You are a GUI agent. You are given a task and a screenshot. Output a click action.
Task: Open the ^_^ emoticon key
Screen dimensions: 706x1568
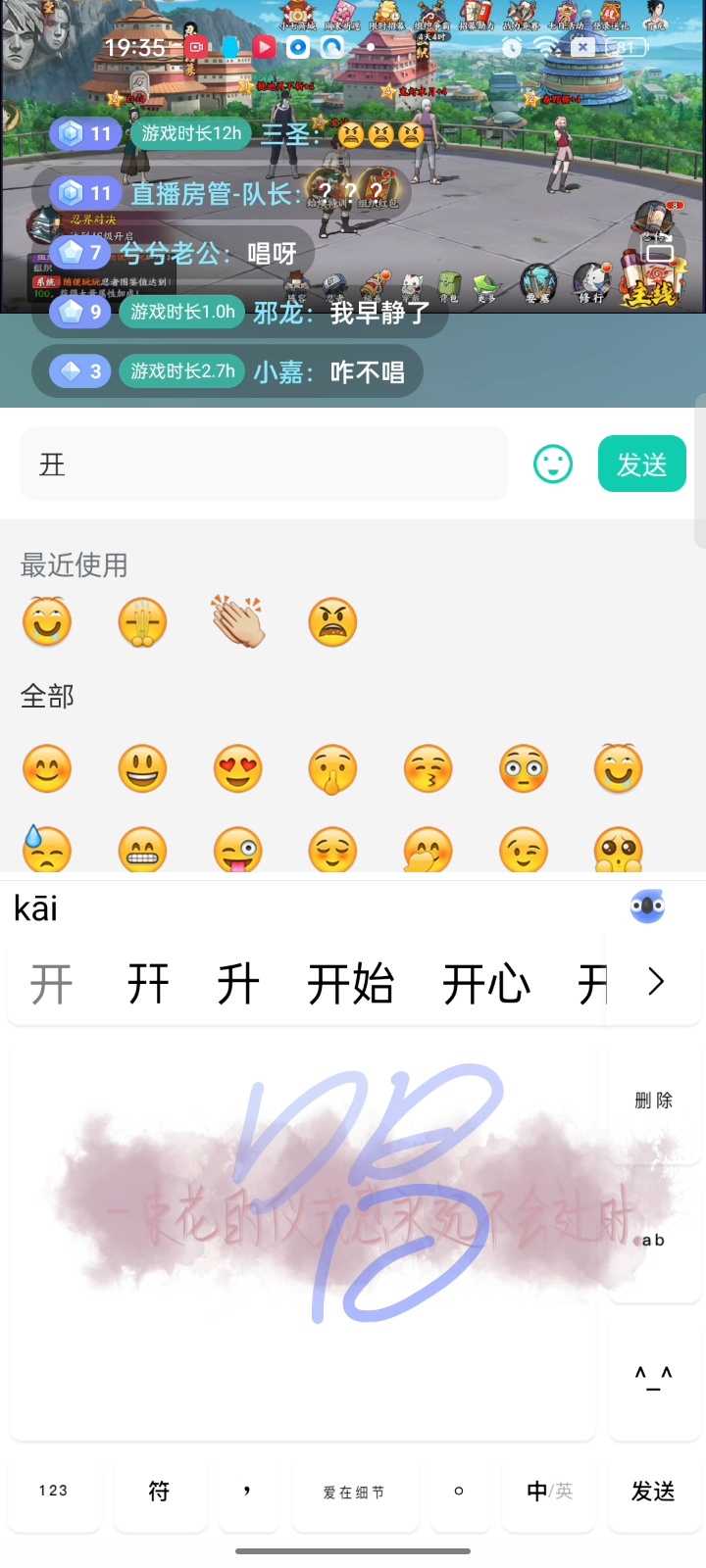[653, 1377]
